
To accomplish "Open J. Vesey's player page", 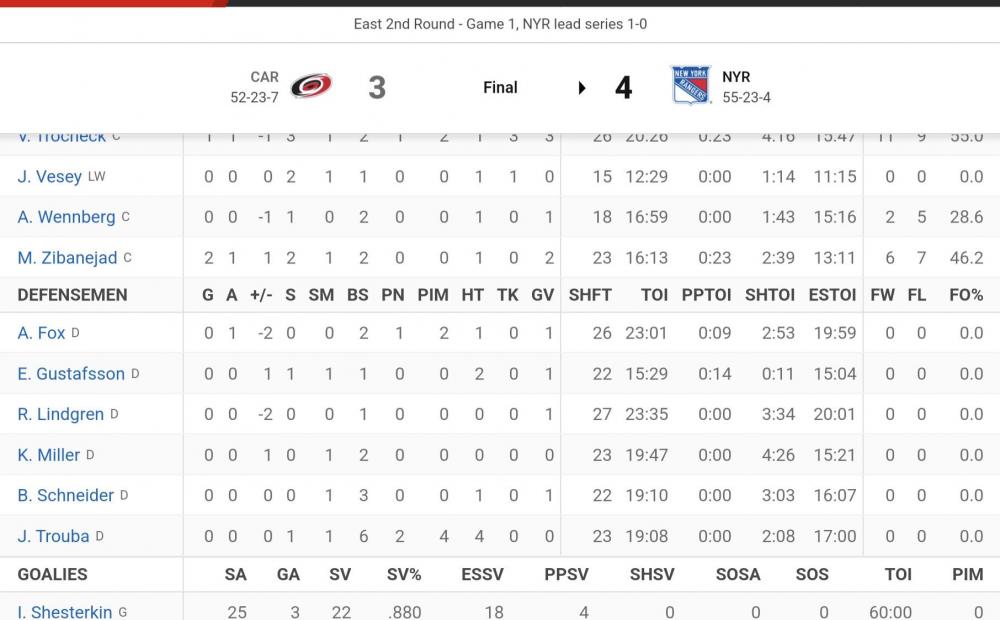I will coord(50,177).
